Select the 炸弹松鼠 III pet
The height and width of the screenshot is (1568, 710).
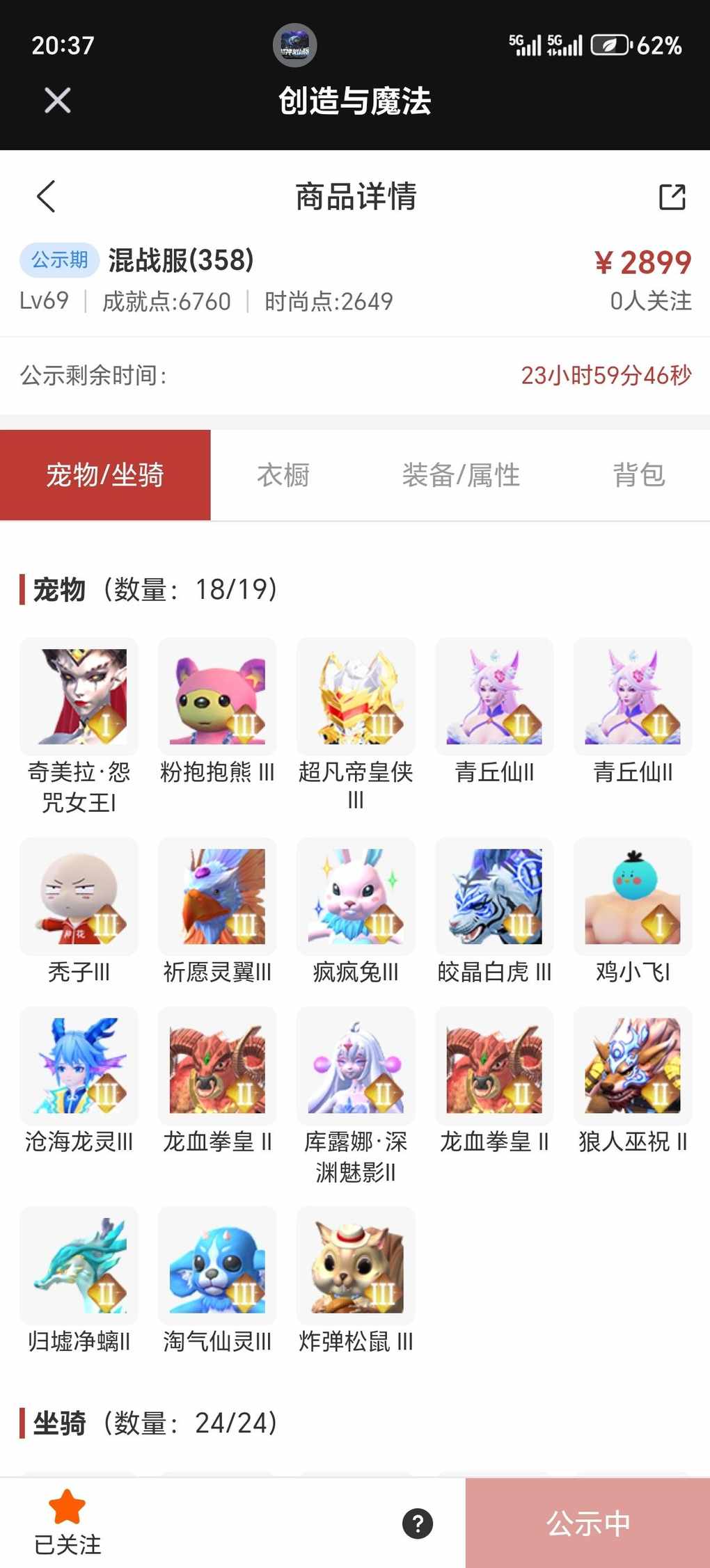pos(356,1265)
